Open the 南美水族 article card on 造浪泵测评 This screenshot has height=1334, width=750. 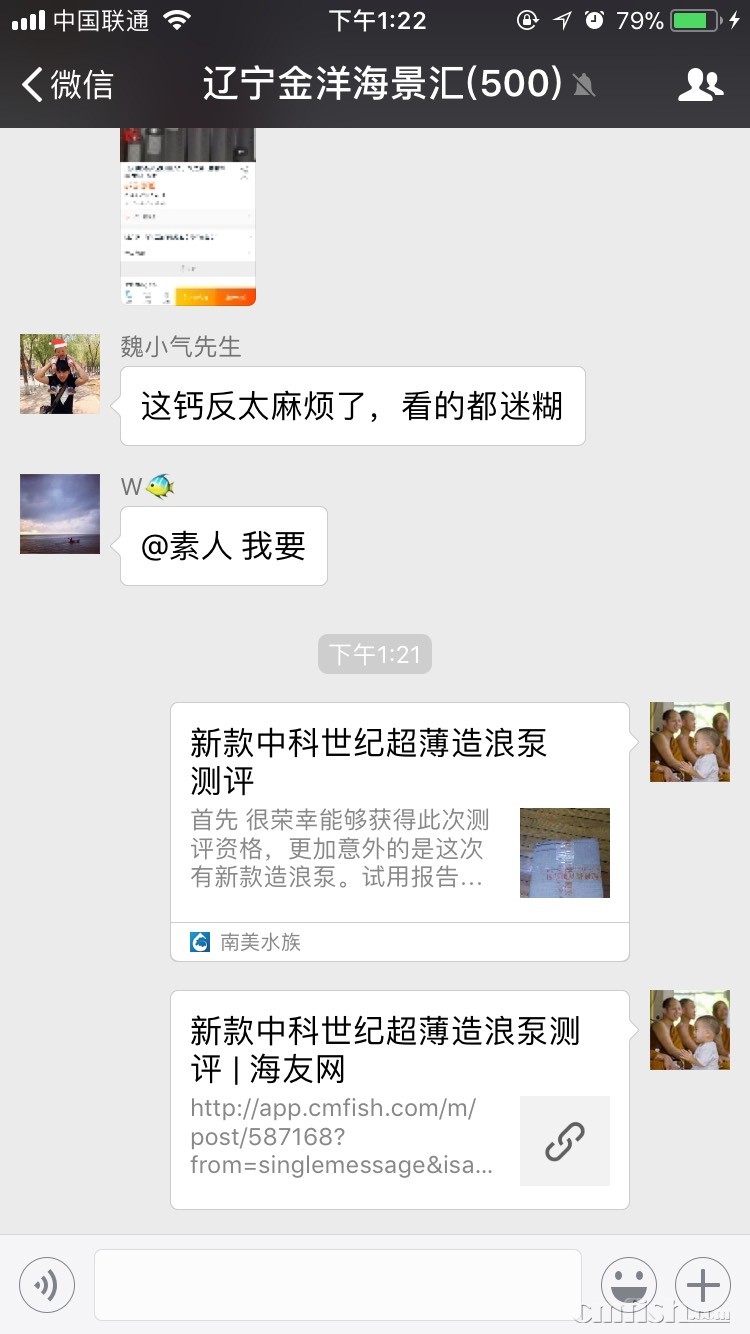[399, 831]
